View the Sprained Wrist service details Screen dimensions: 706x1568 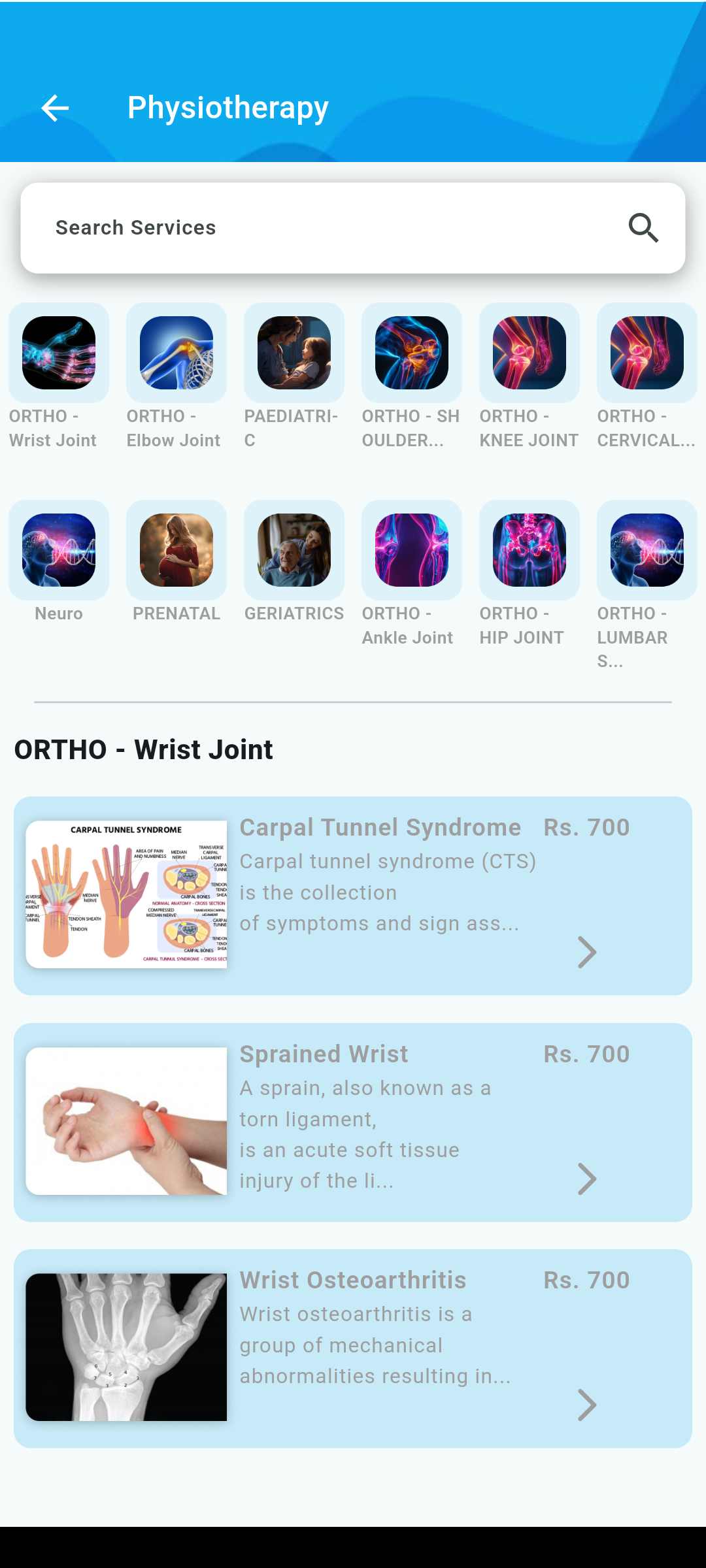click(353, 1122)
